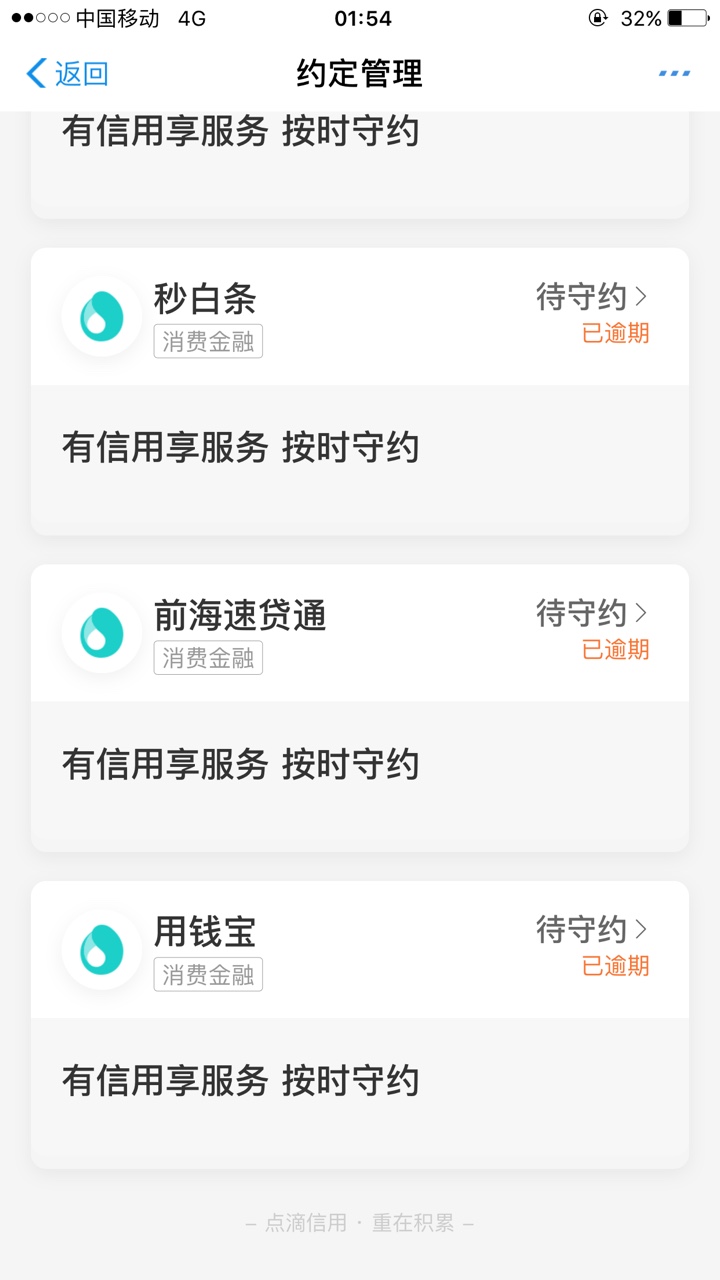The height and width of the screenshot is (1280, 720).
Task: Open the three-dot more options menu
Action: tap(674, 73)
